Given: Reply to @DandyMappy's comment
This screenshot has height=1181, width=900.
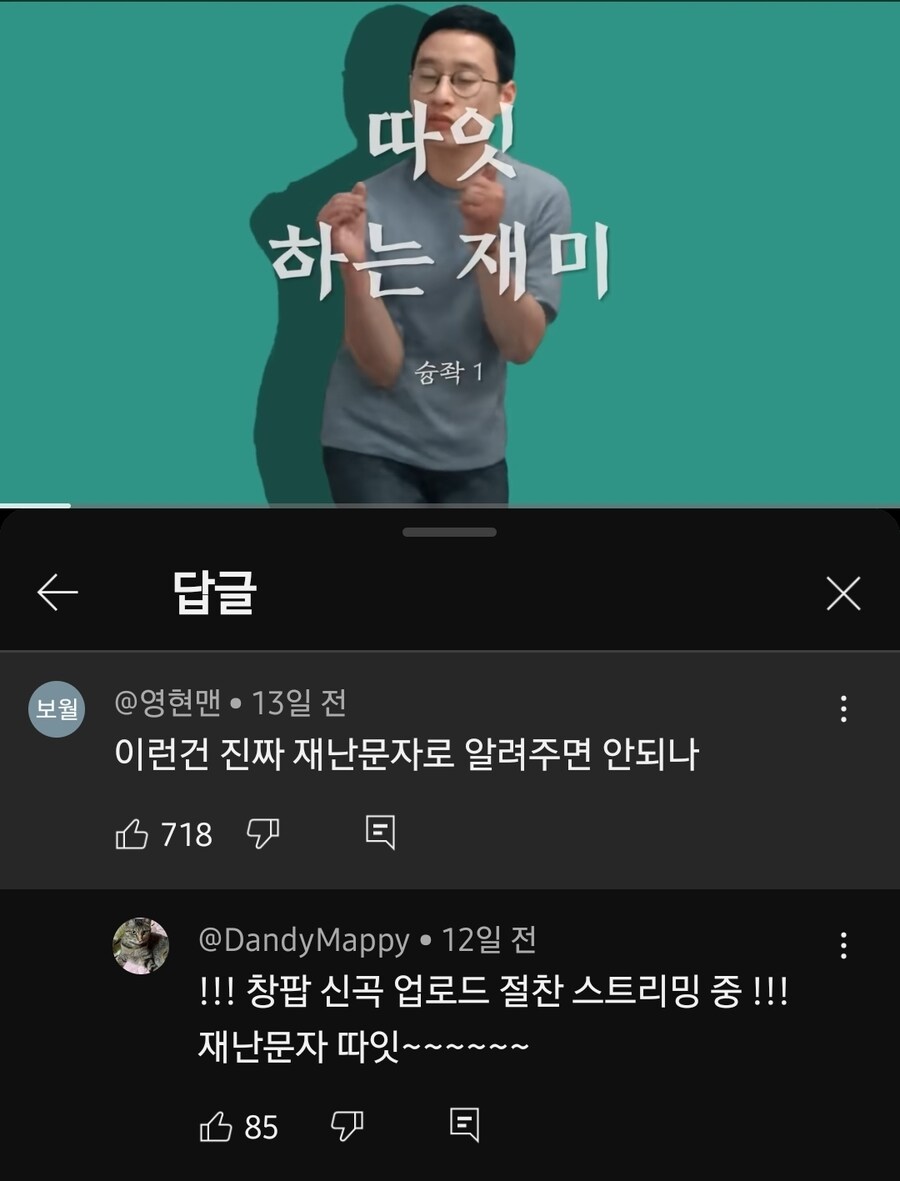Looking at the screenshot, I should point(464,1126).
